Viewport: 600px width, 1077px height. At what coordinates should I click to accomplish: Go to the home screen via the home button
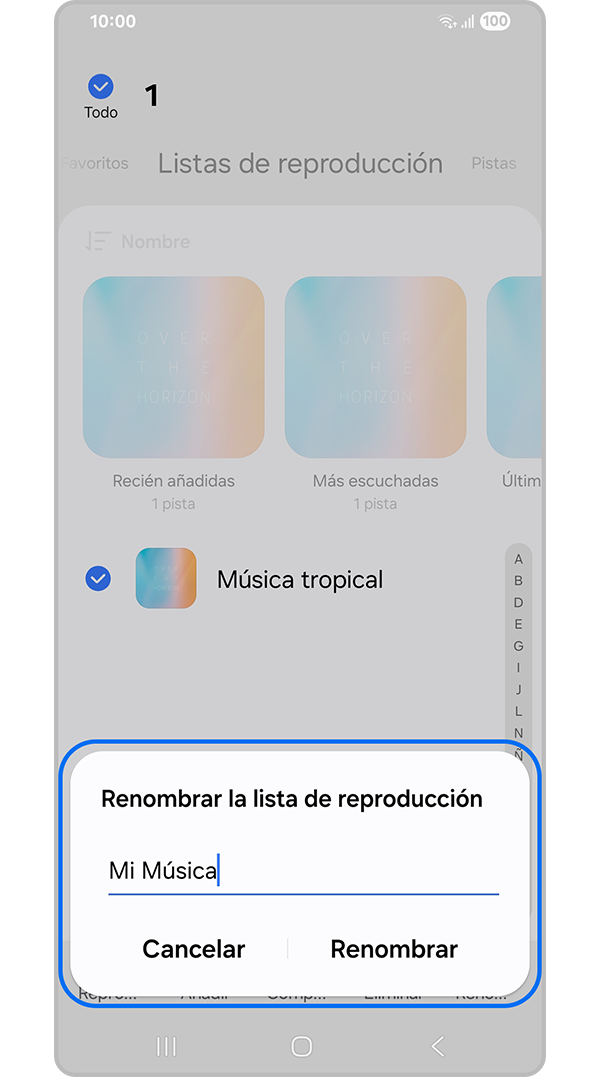pos(301,1046)
